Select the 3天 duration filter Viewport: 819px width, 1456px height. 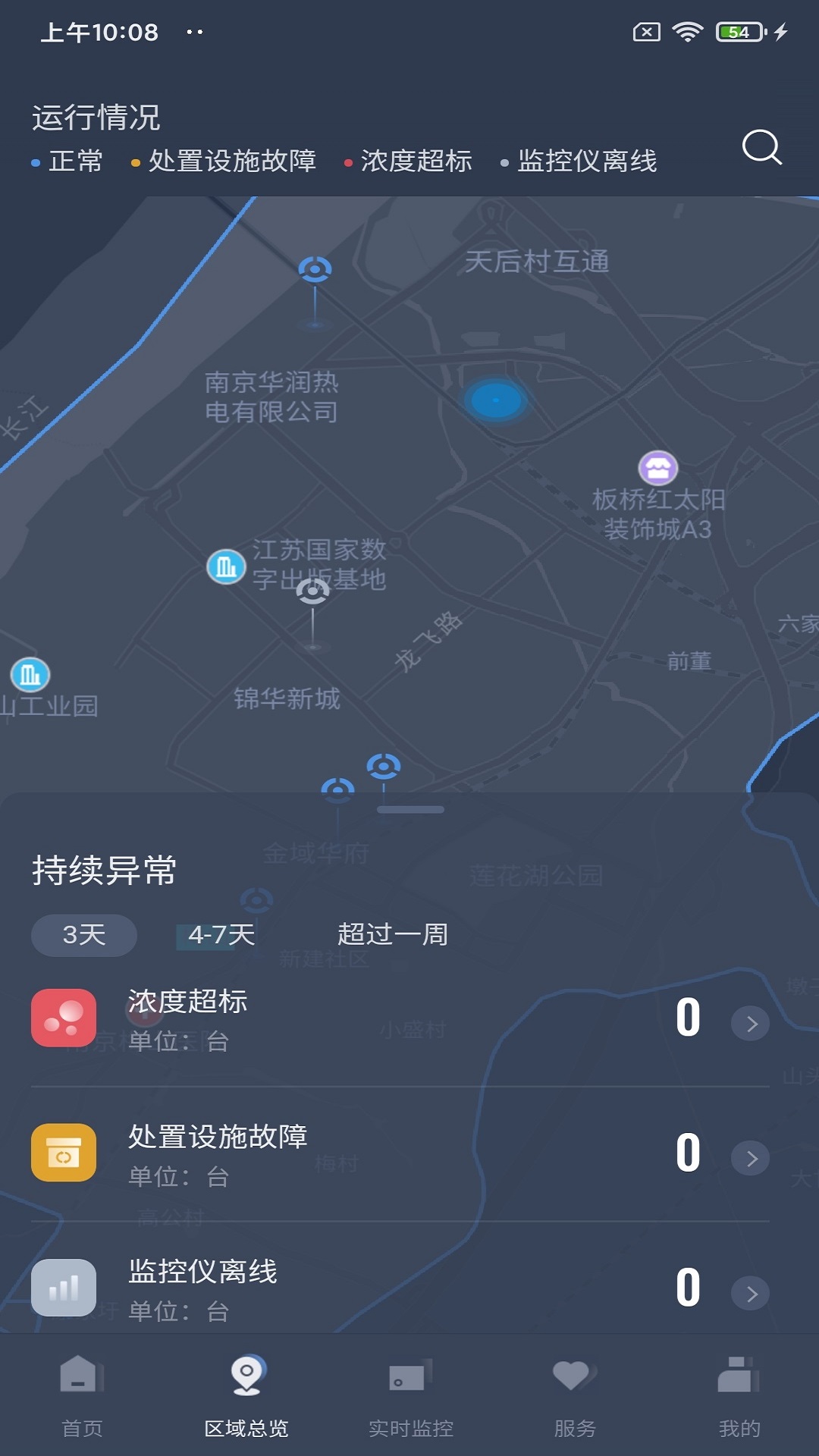point(84,935)
